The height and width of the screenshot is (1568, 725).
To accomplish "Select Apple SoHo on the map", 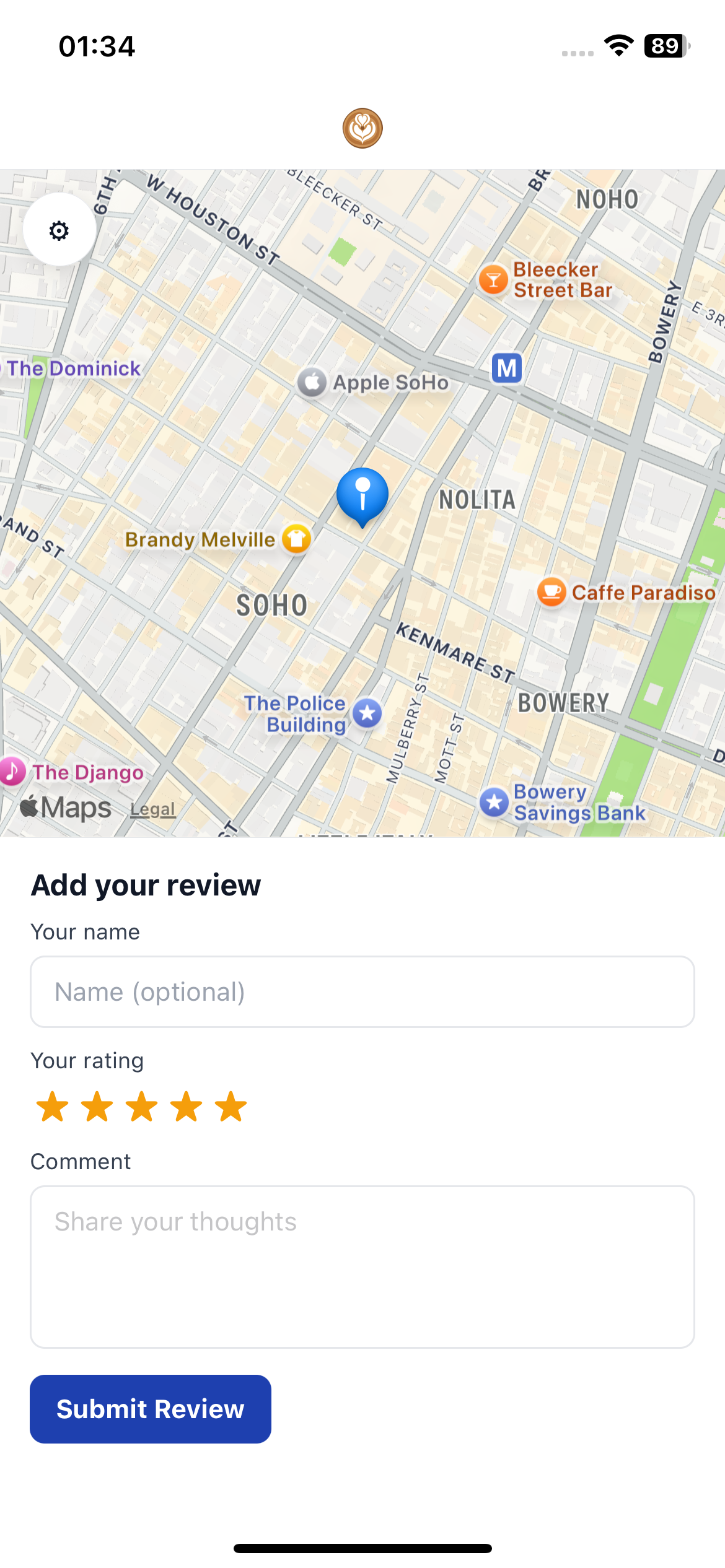I will coord(313,382).
